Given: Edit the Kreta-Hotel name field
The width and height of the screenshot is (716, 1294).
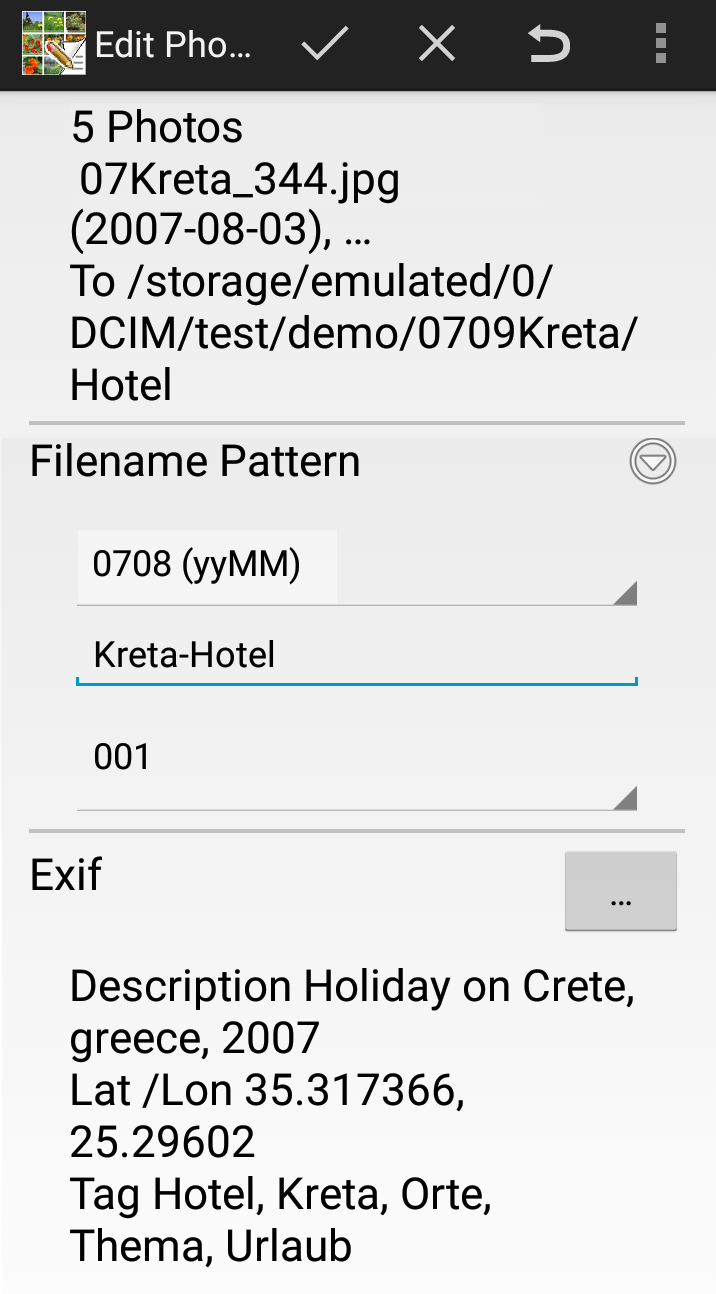Looking at the screenshot, I should 357,656.
